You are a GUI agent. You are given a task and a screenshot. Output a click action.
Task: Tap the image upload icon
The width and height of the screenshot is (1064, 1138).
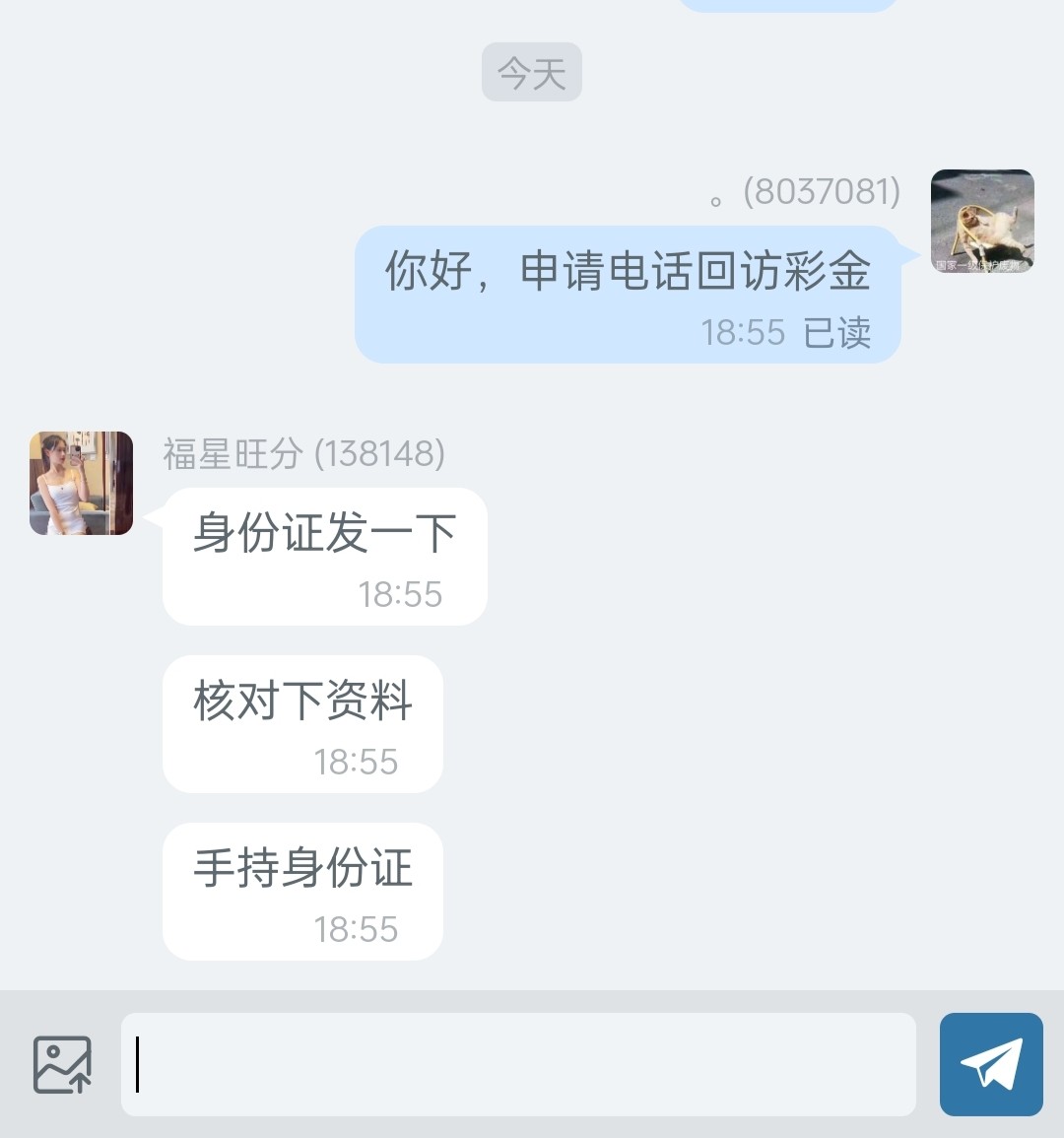[62, 1064]
